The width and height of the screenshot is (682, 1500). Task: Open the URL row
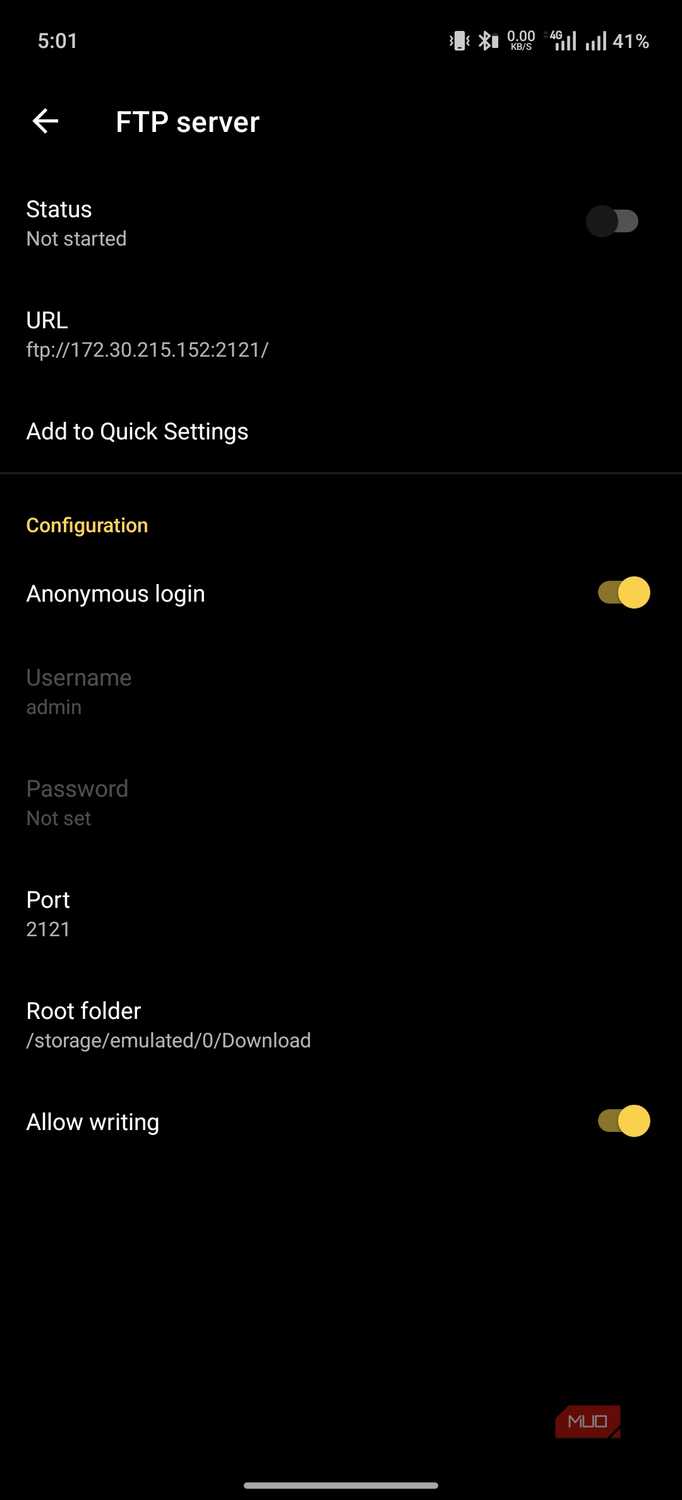pos(341,334)
